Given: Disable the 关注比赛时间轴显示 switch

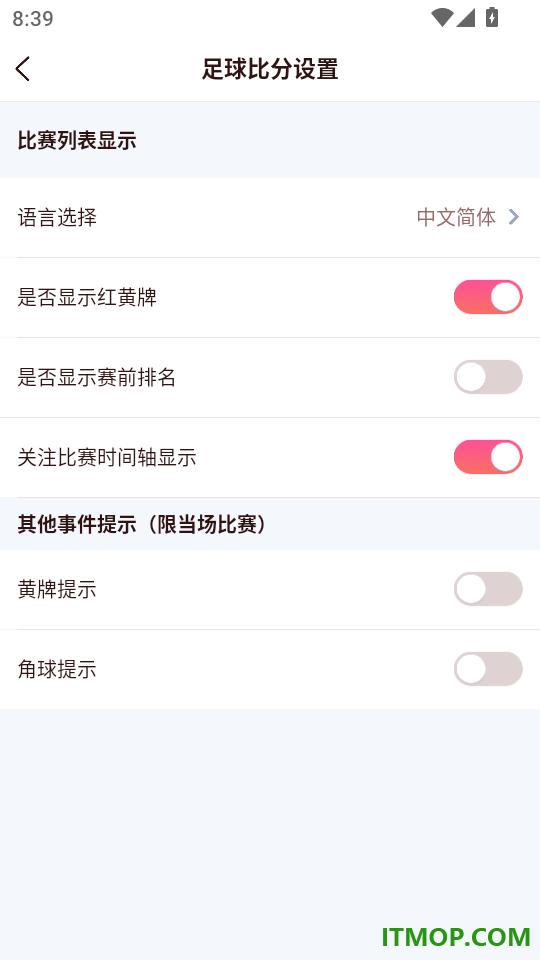Looking at the screenshot, I should click(x=488, y=457).
